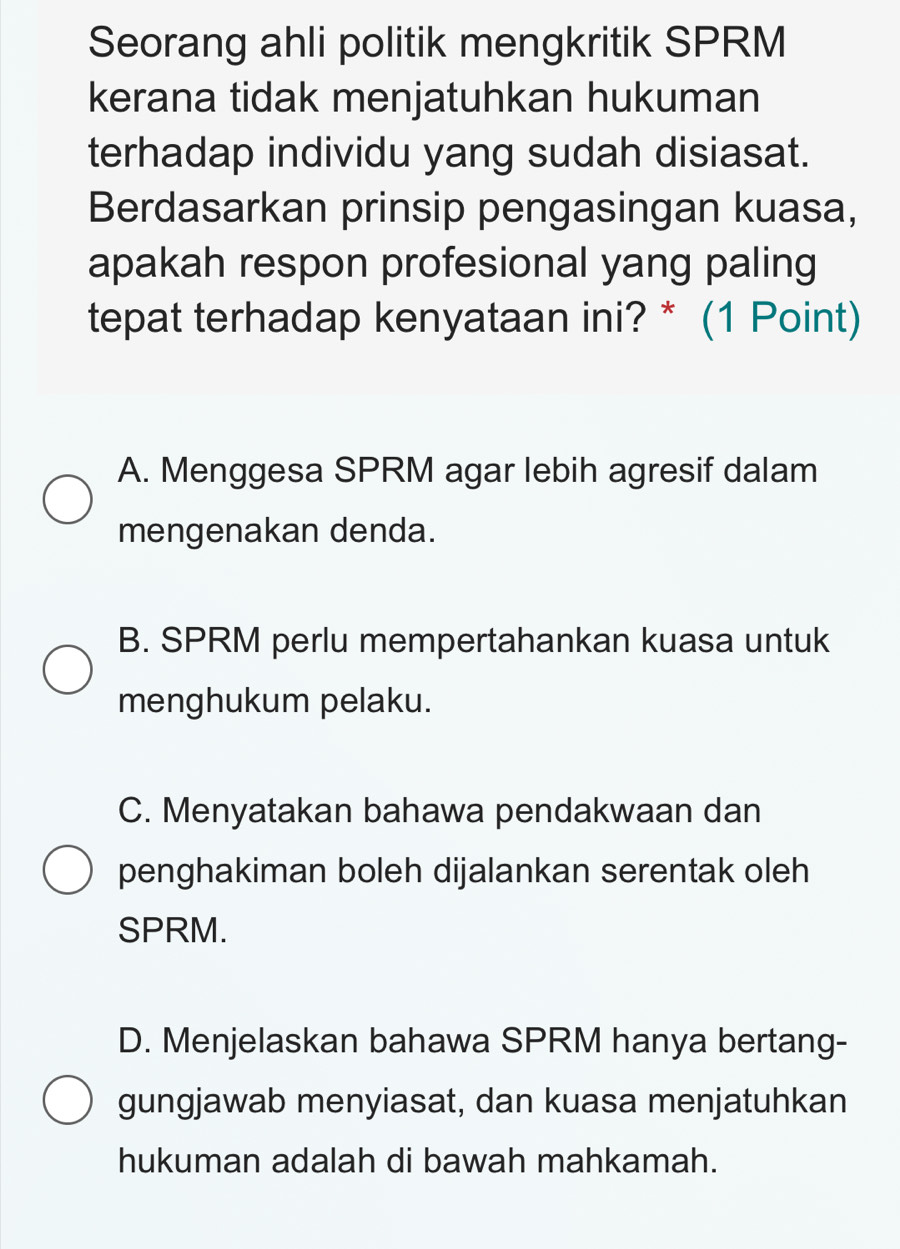
Task: Mark option D SPRM hanya bertanggungjawab menyiasat
Action: coord(65,1100)
